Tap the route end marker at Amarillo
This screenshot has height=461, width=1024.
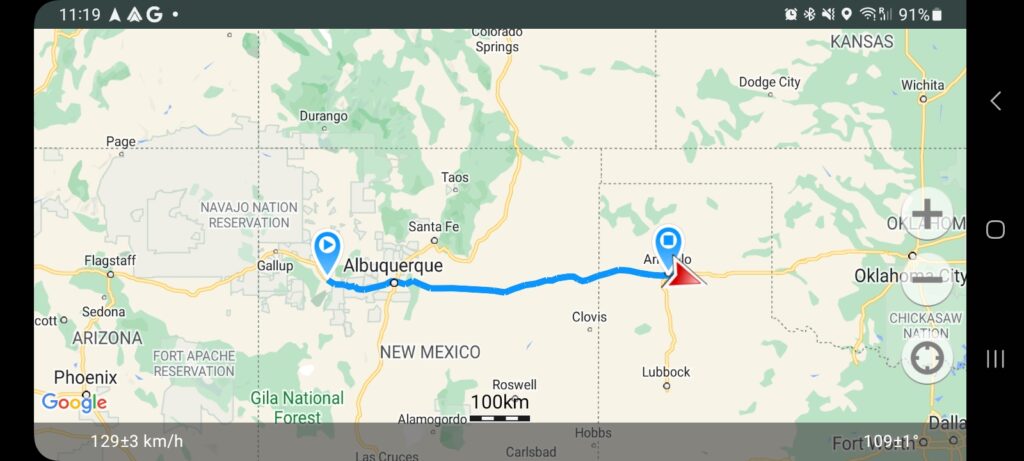tap(668, 244)
